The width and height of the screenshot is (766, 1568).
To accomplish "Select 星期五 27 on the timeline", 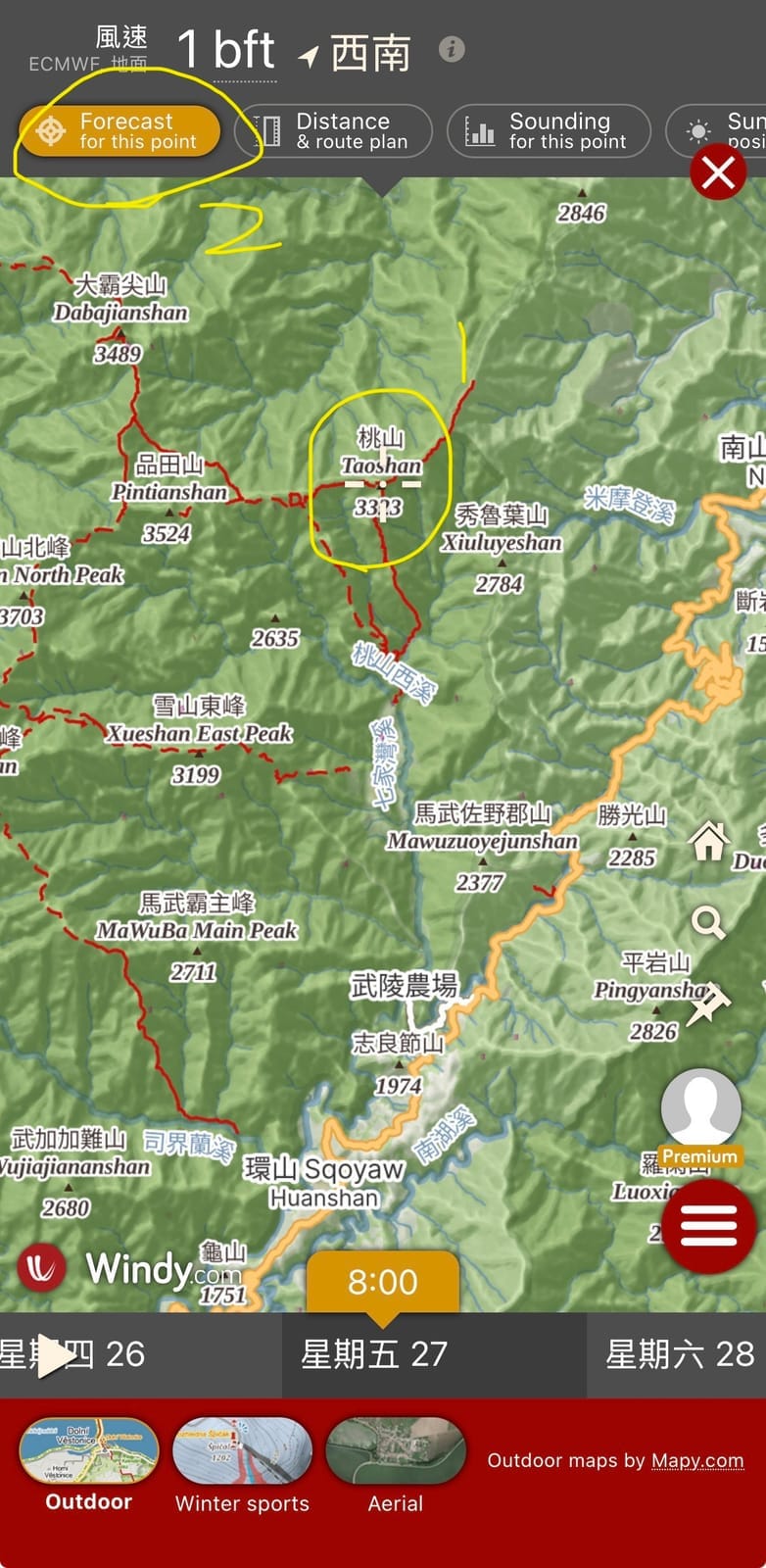I will (374, 1354).
